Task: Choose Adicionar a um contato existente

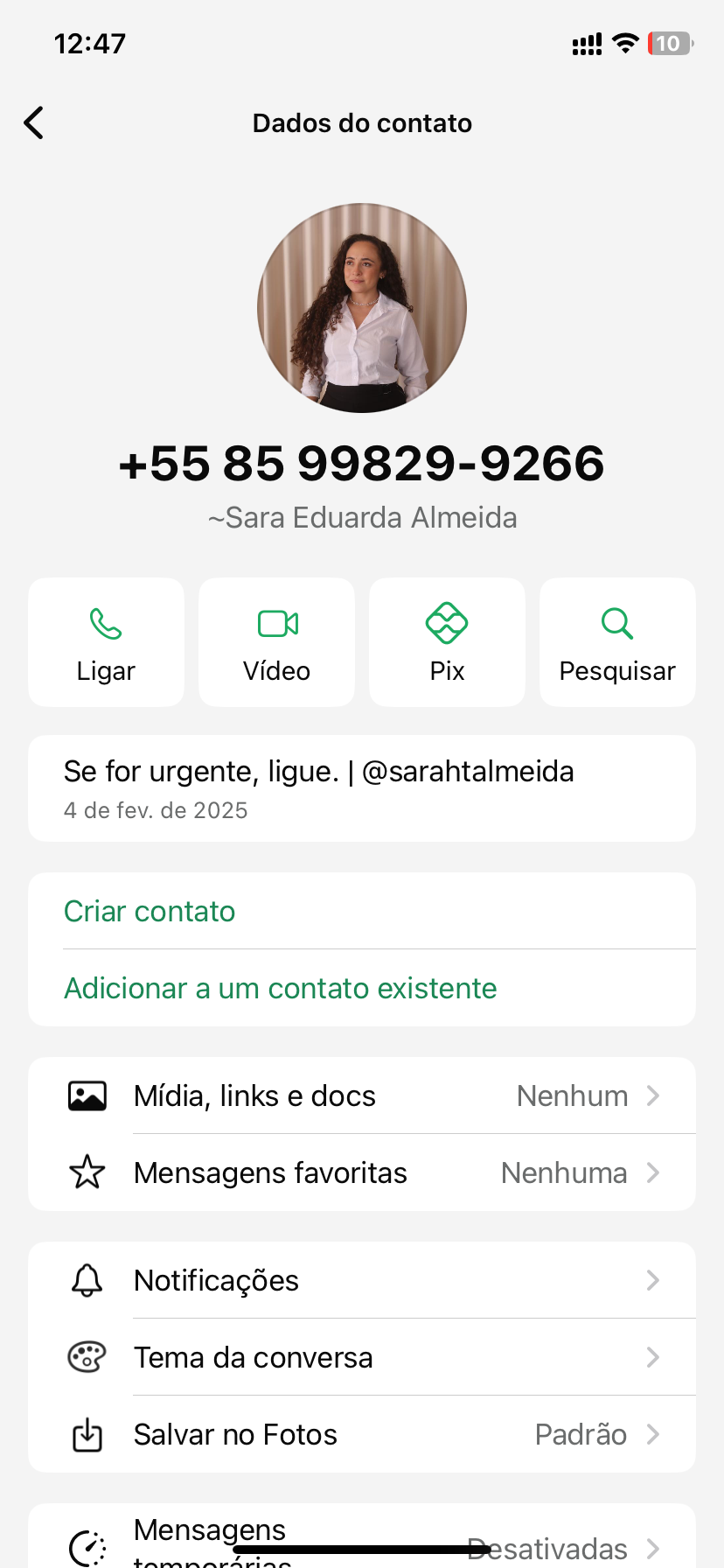Action: (280, 989)
